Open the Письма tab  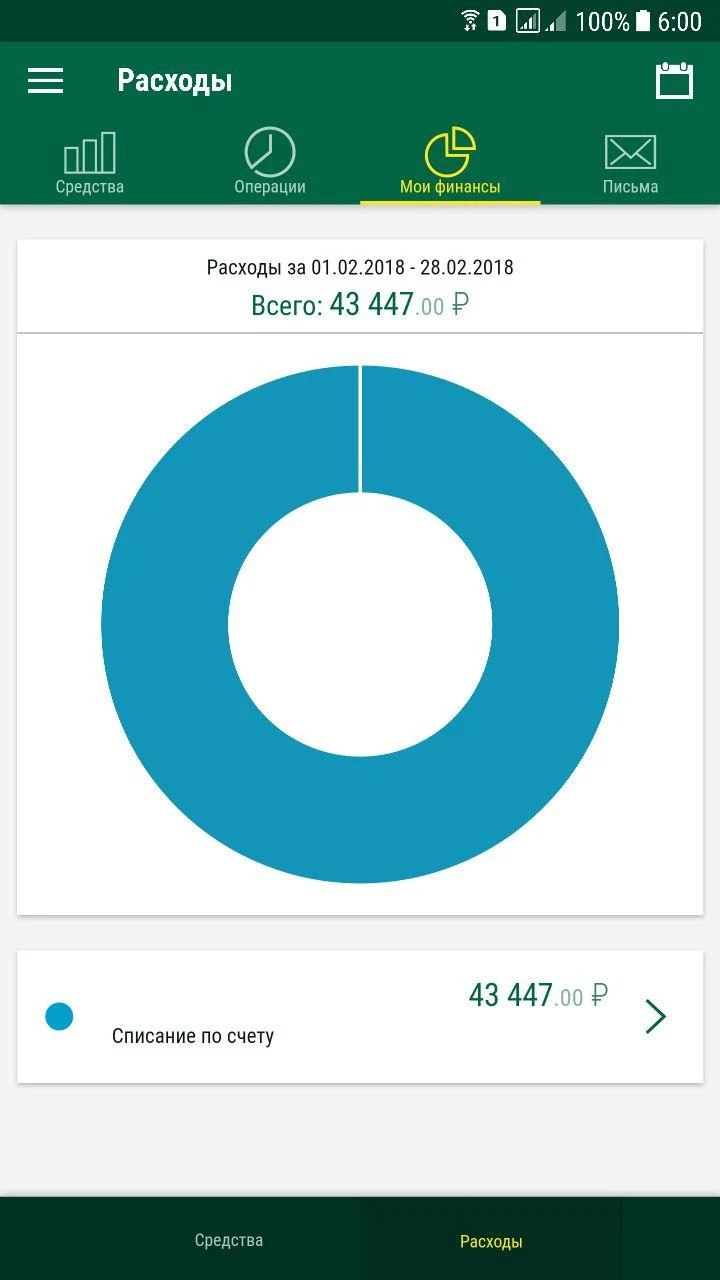(x=630, y=163)
